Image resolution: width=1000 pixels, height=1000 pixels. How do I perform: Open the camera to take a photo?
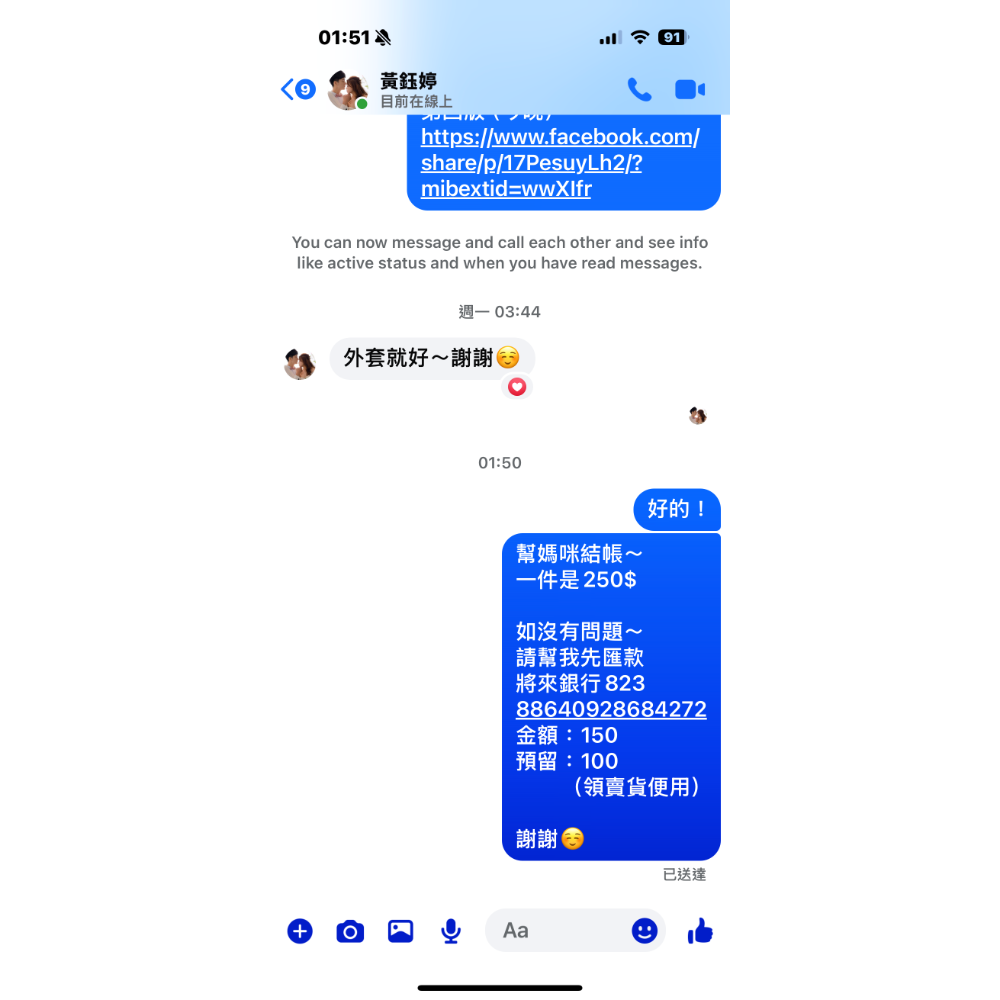(350, 932)
